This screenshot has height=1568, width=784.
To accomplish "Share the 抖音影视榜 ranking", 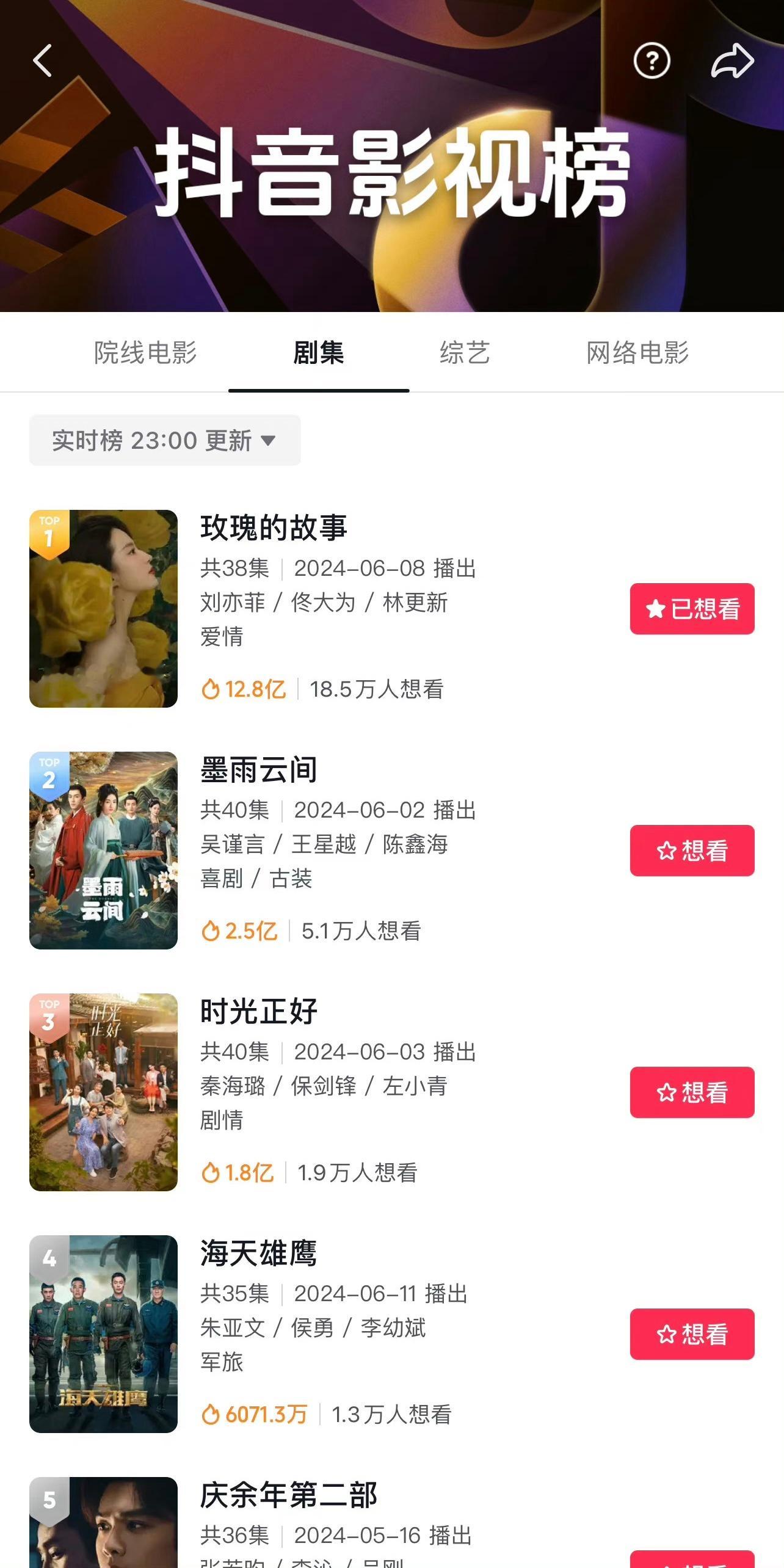I will (732, 60).
